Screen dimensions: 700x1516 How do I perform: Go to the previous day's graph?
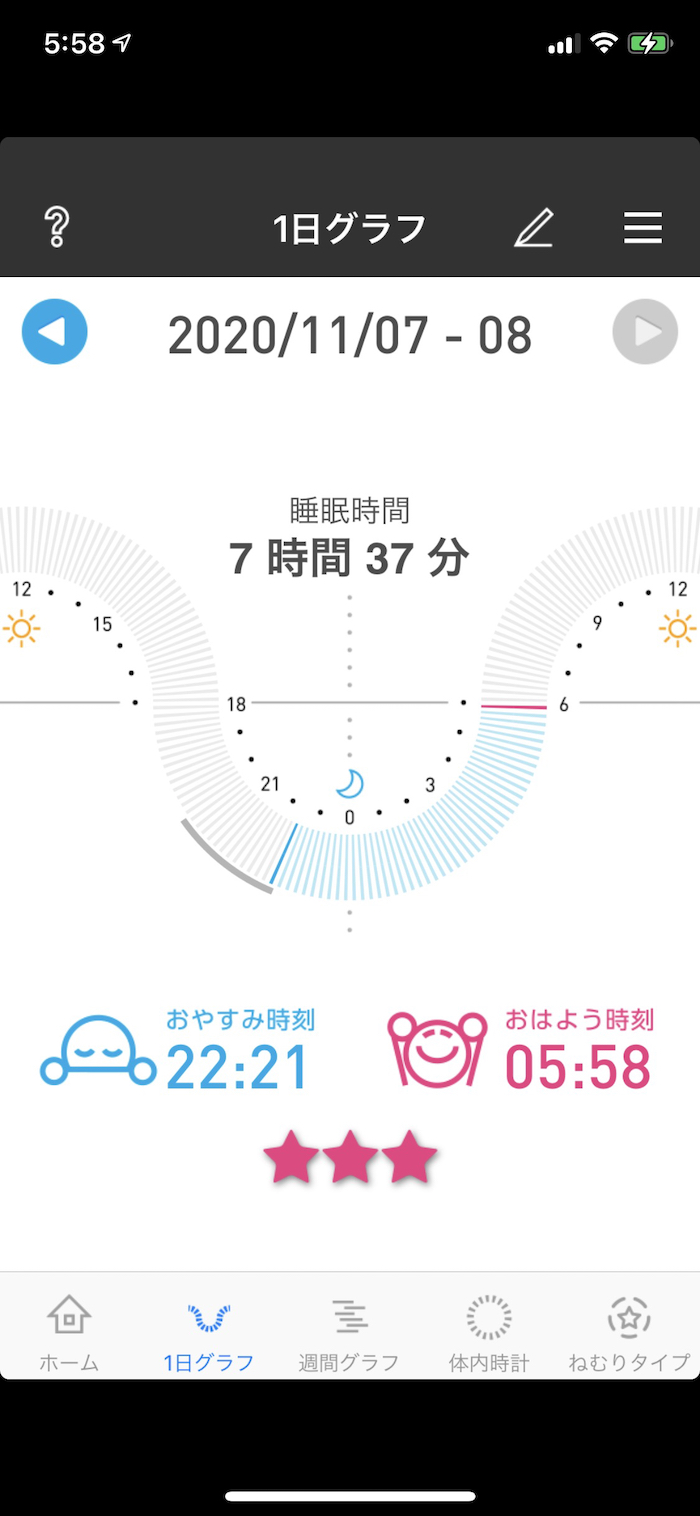click(55, 332)
